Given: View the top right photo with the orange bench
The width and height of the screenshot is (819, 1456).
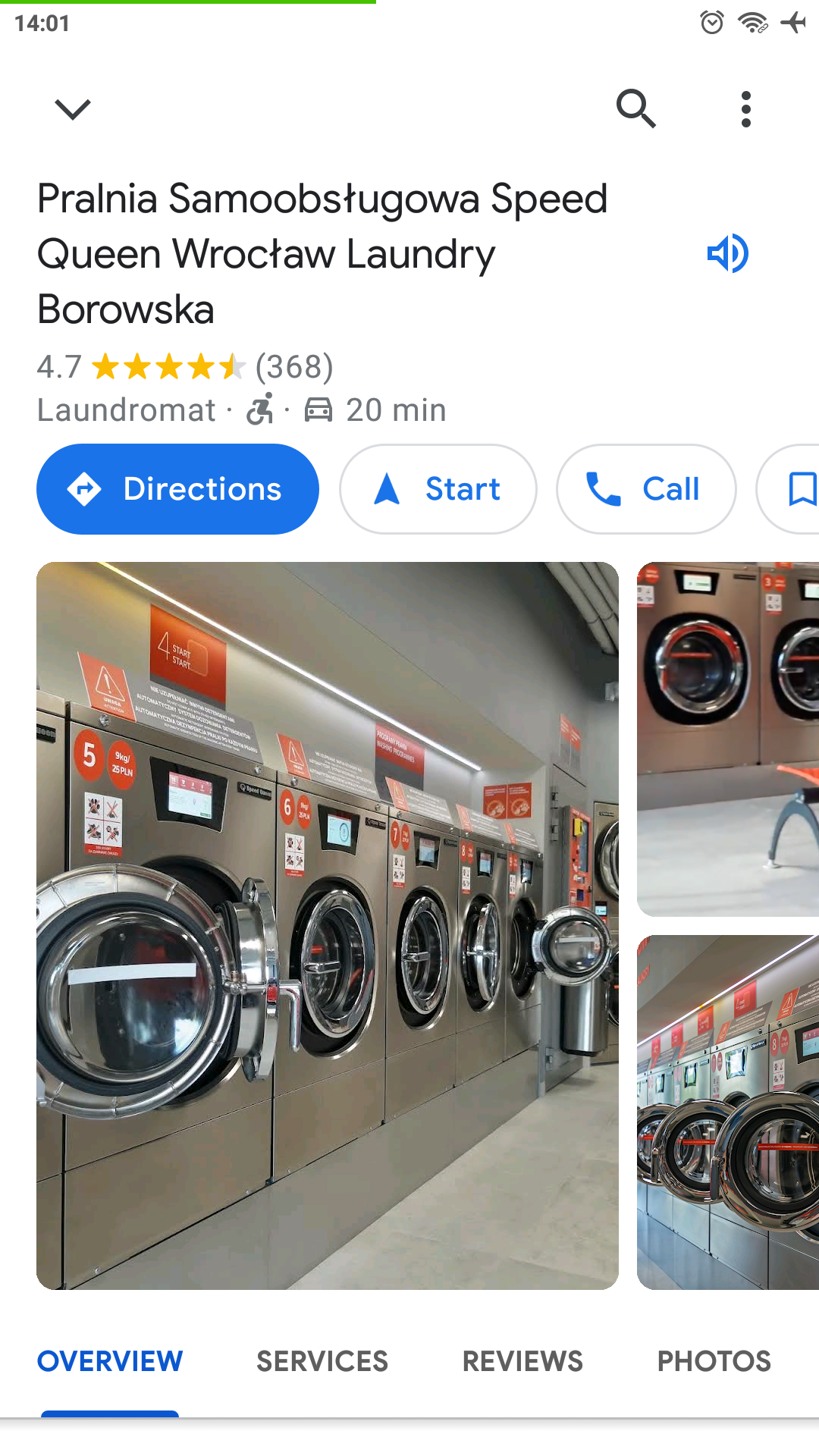Looking at the screenshot, I should pyautogui.click(x=728, y=739).
